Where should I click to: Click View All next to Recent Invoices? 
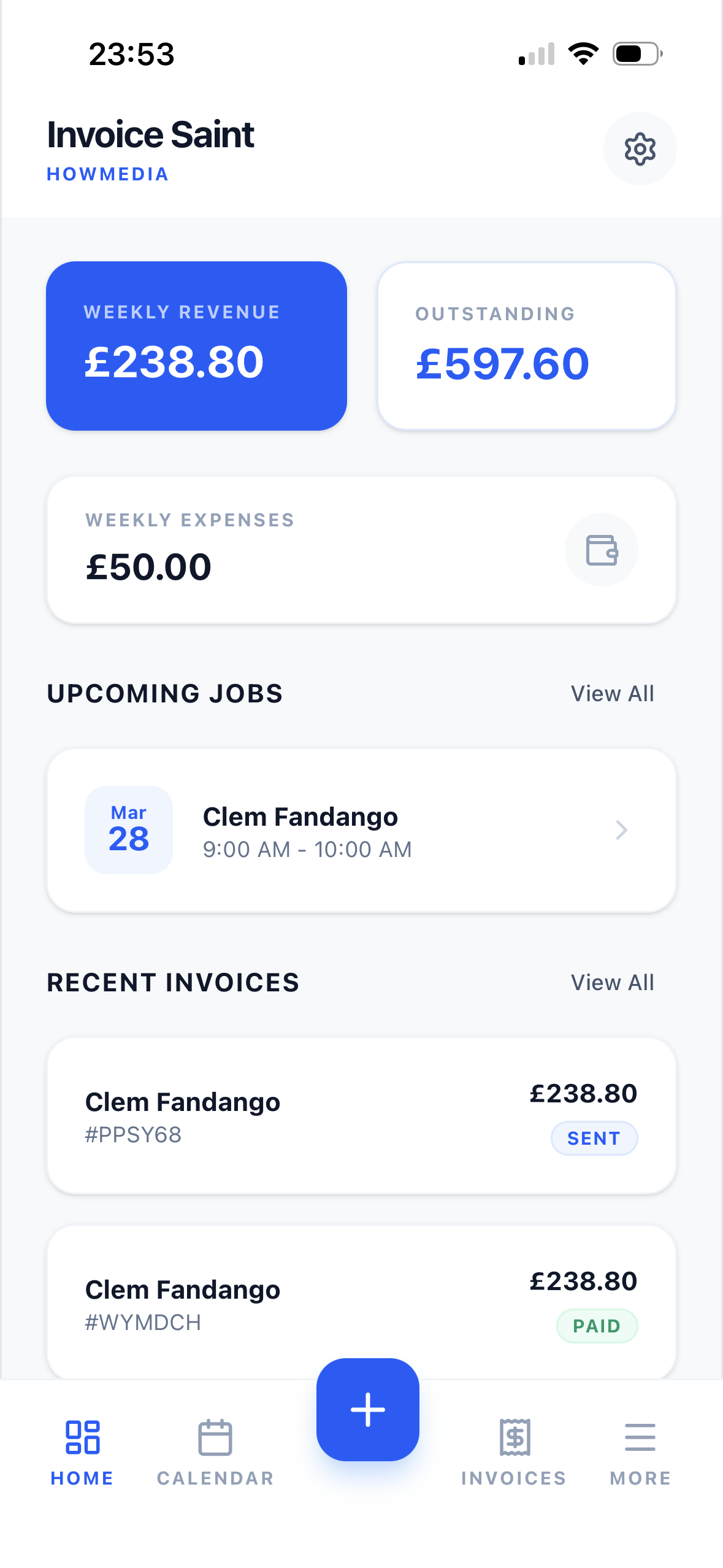[x=613, y=982]
